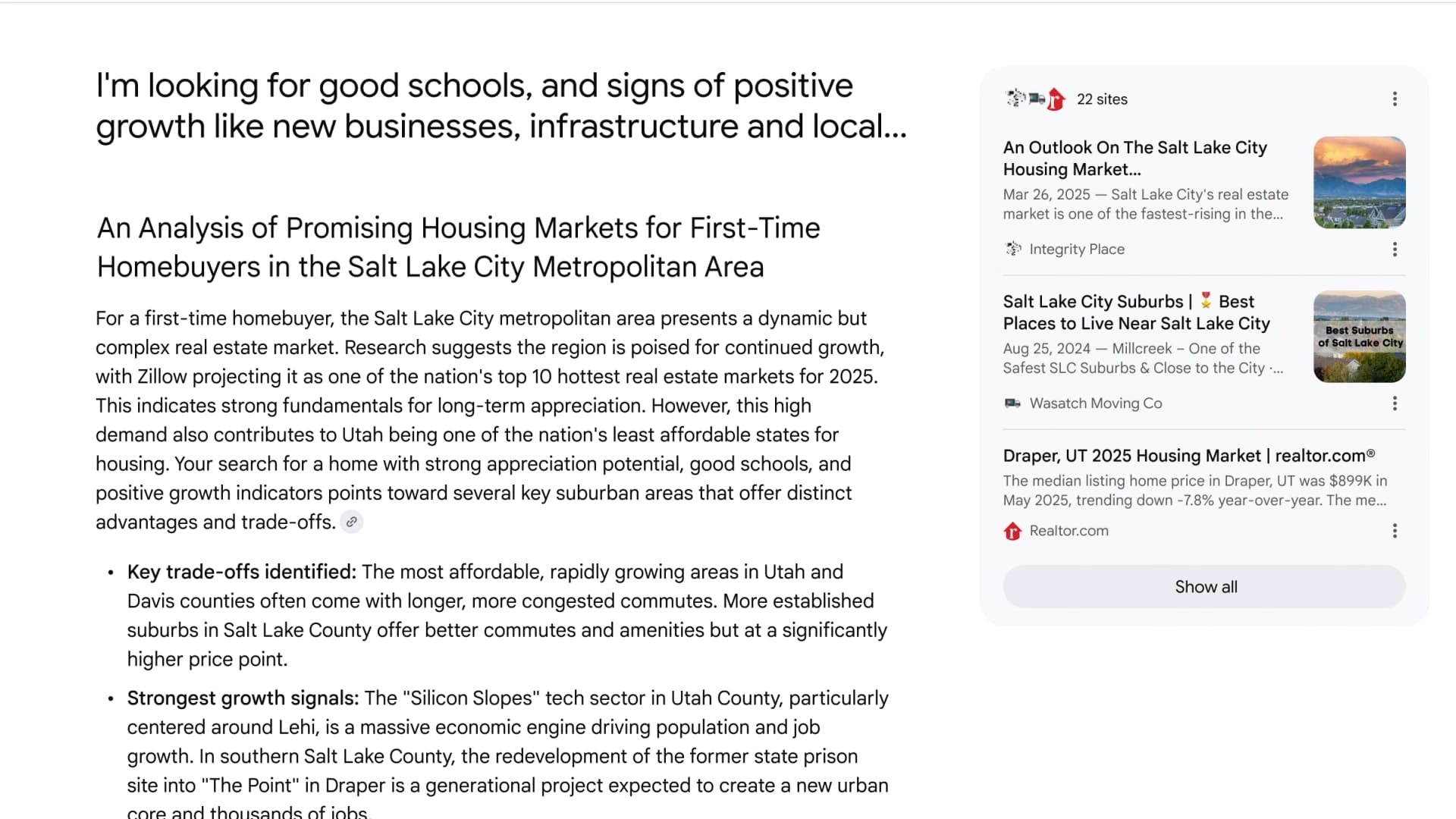
Task: Tap the citation link icon after the intro paragraph
Action: (x=351, y=522)
